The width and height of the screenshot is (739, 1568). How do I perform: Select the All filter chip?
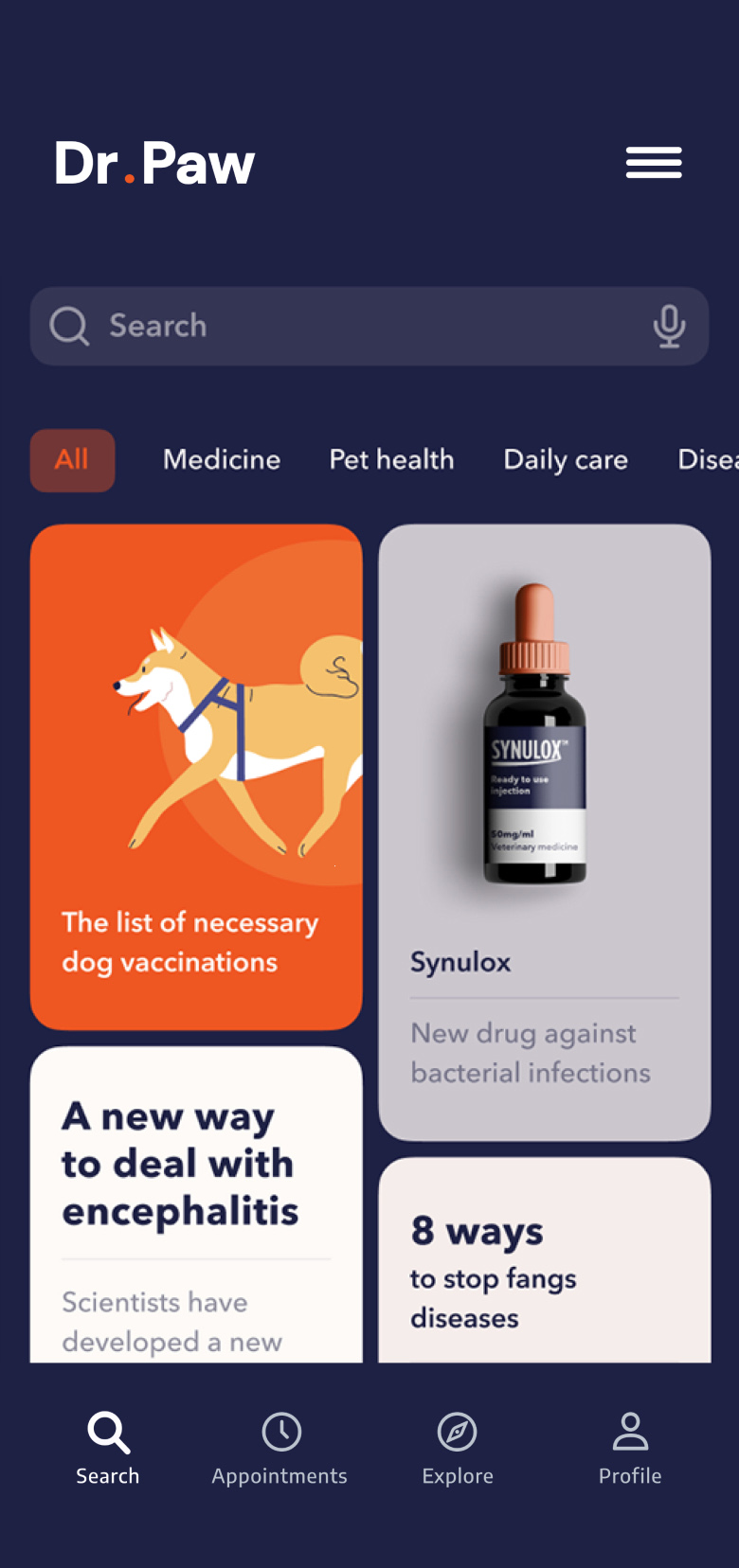coord(72,460)
